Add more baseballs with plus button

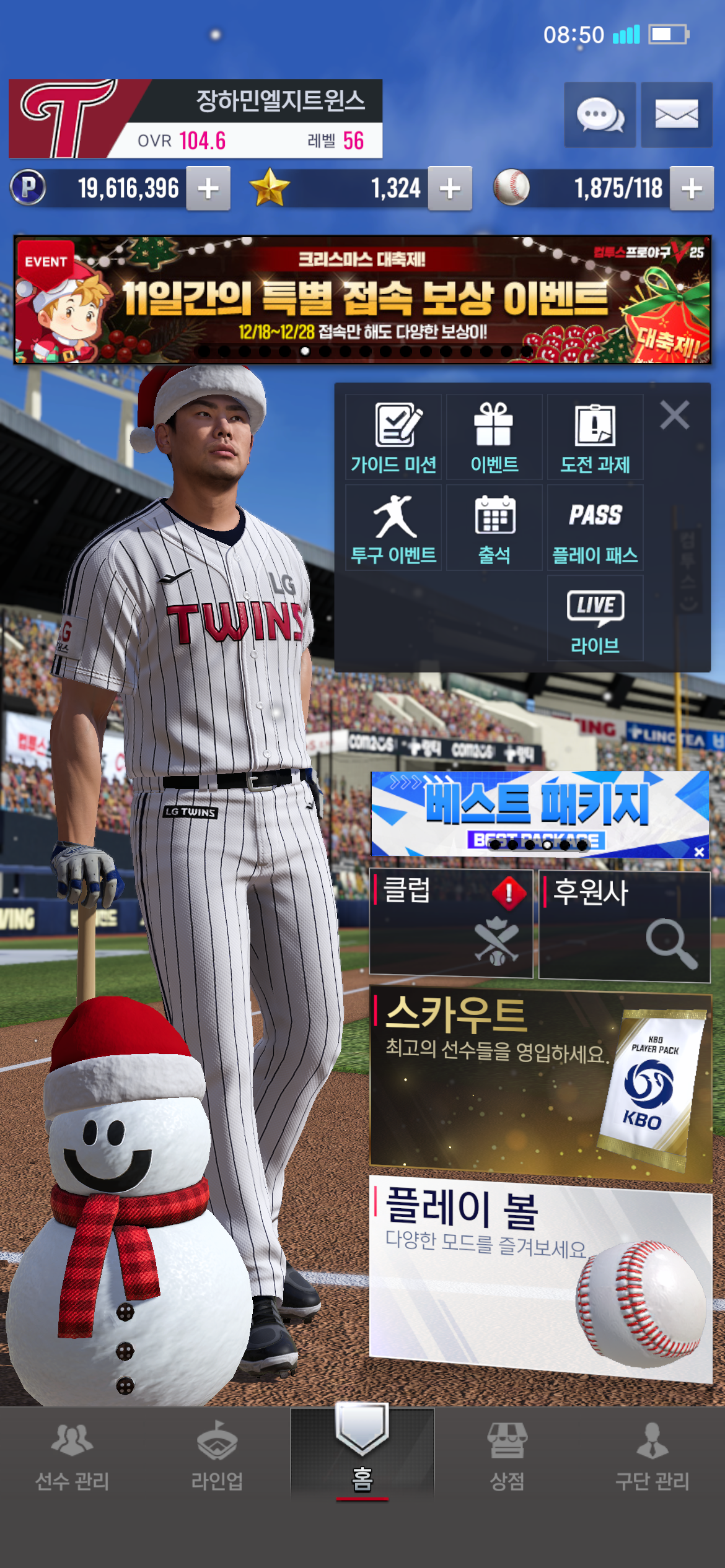point(692,188)
